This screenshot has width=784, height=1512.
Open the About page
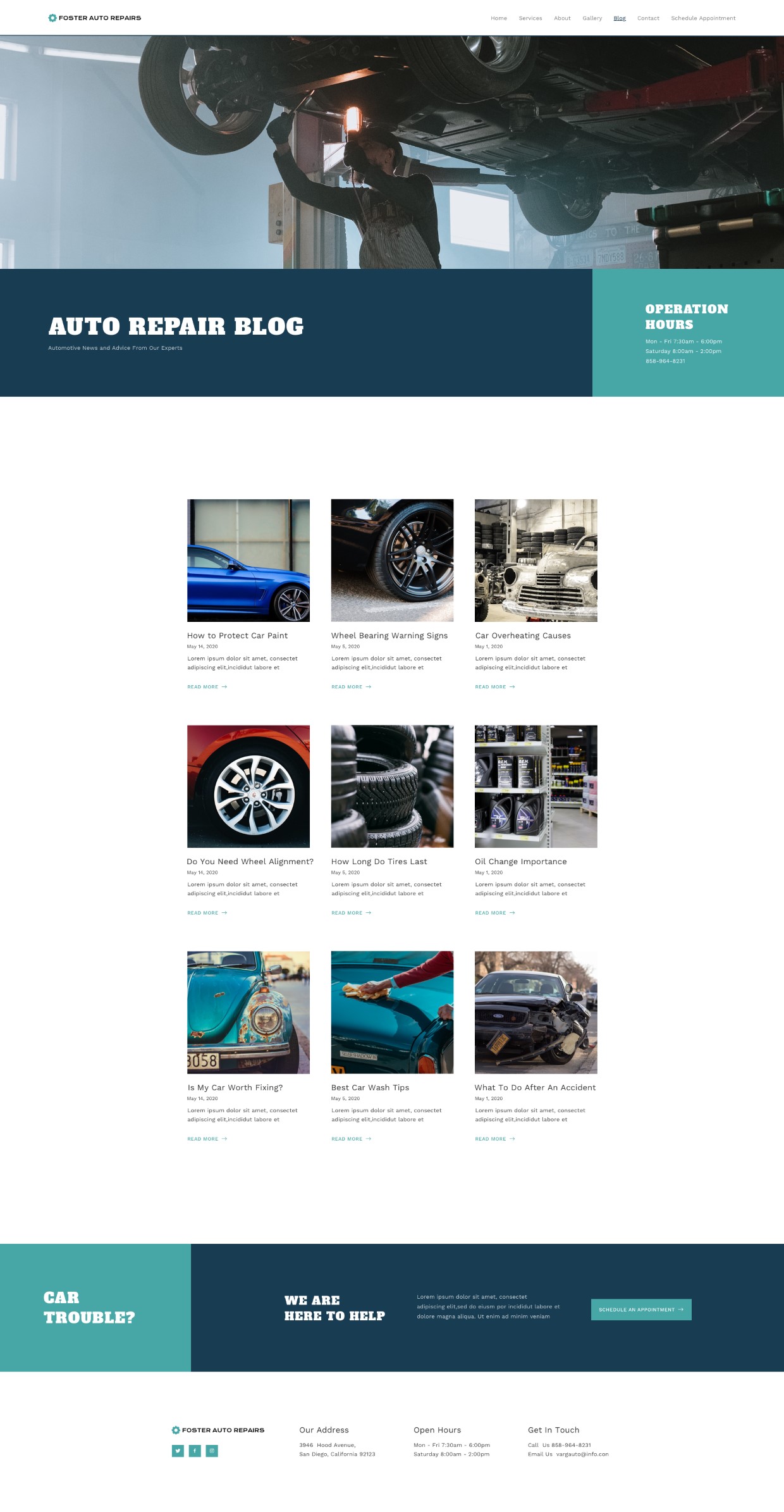[x=562, y=18]
